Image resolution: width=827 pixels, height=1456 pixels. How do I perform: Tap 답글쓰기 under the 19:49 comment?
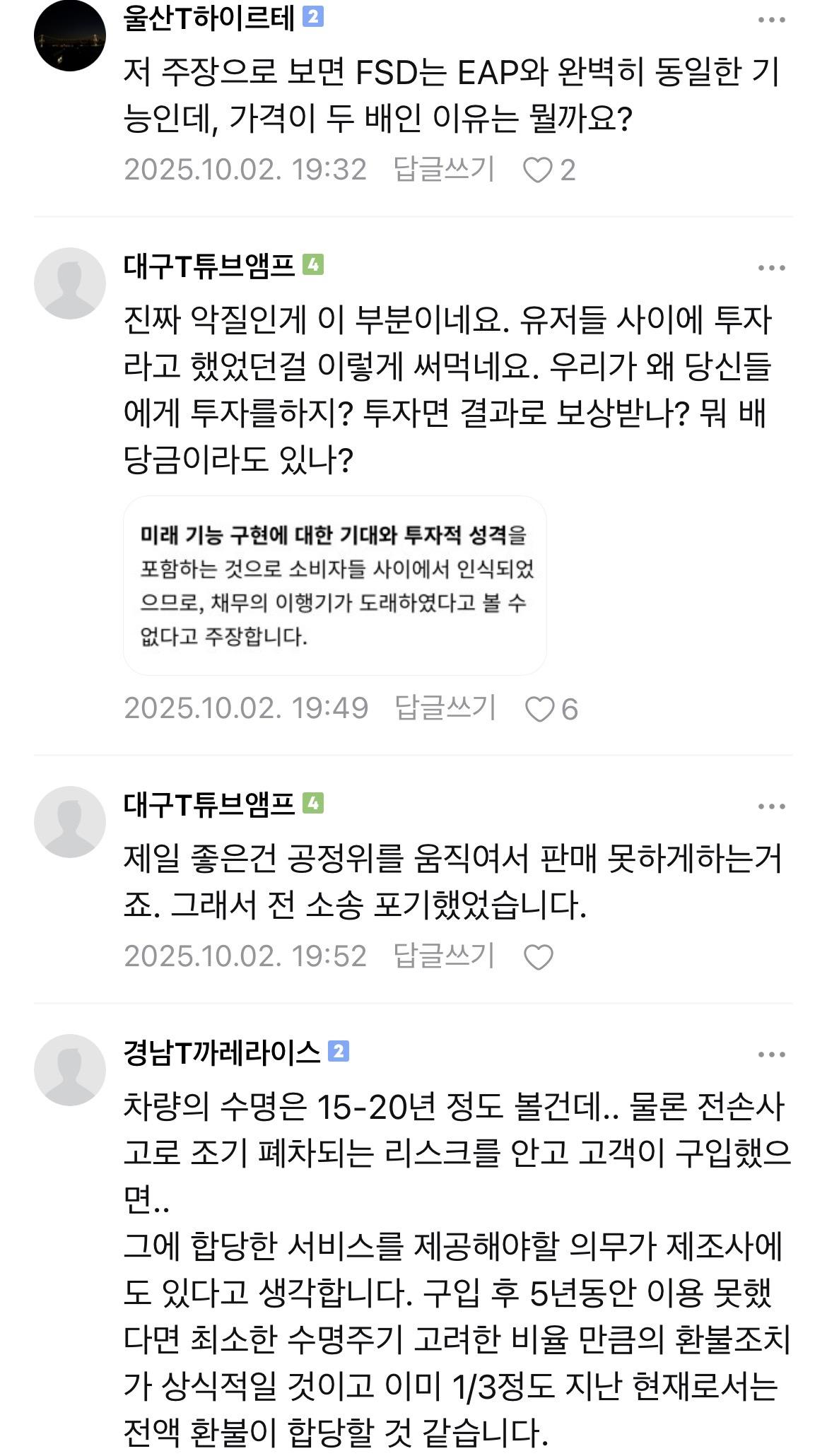(x=445, y=708)
